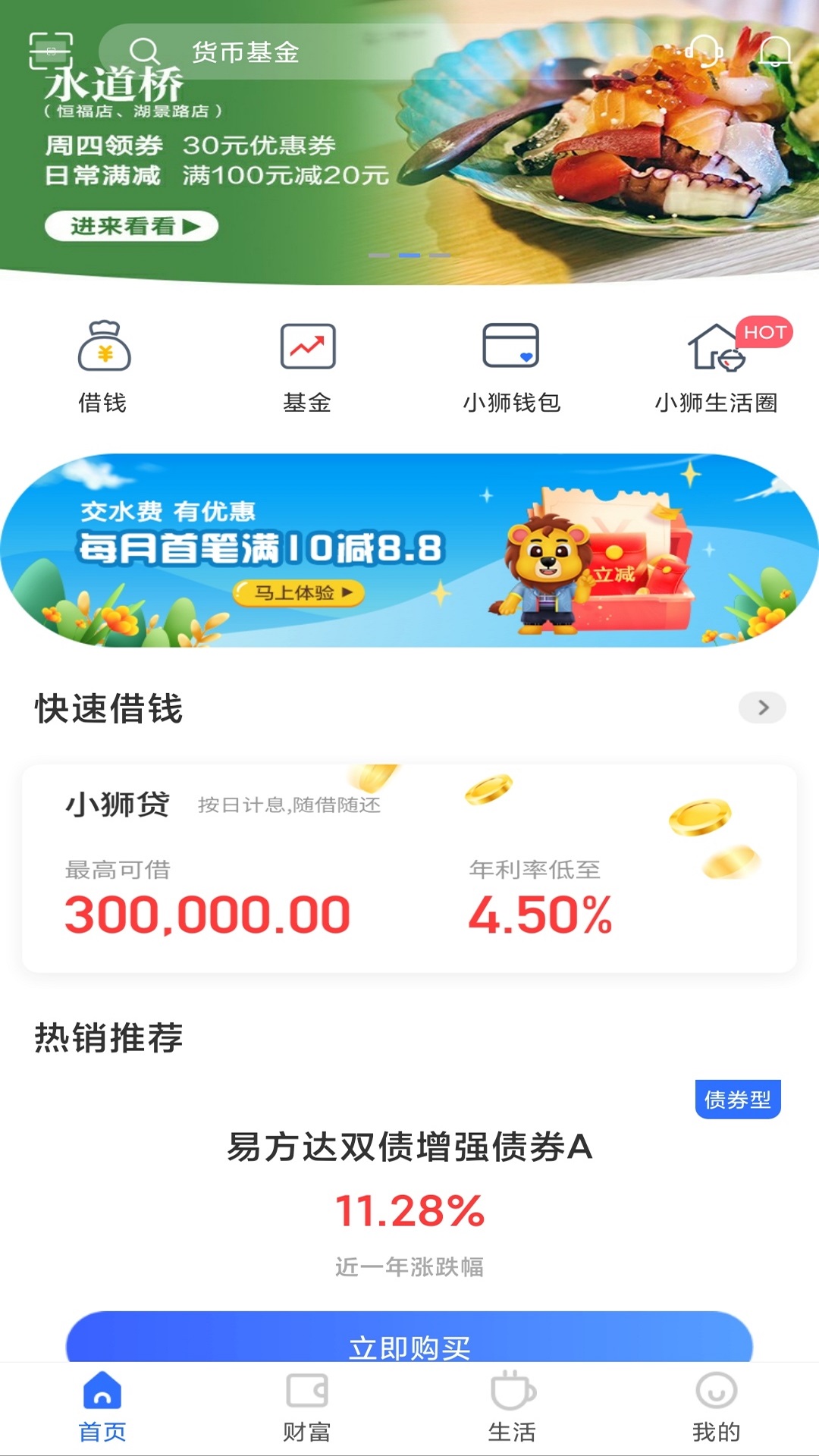
Task: Open customer service headset icon
Action: coord(704,52)
